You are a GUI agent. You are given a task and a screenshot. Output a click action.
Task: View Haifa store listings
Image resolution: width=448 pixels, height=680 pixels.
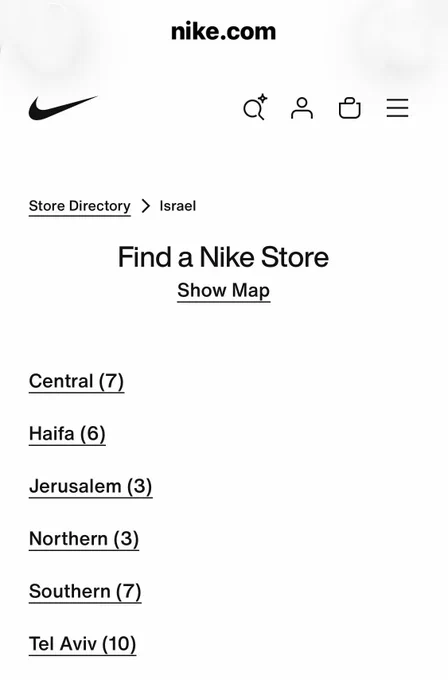pos(67,434)
